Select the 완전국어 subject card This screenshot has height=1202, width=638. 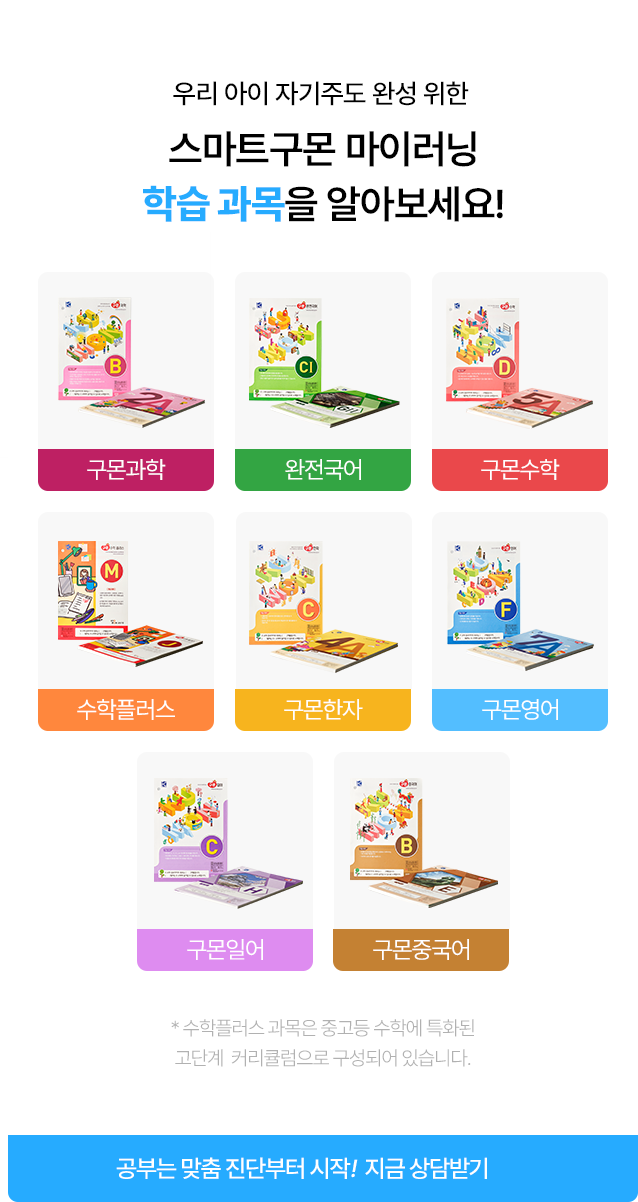(x=322, y=381)
